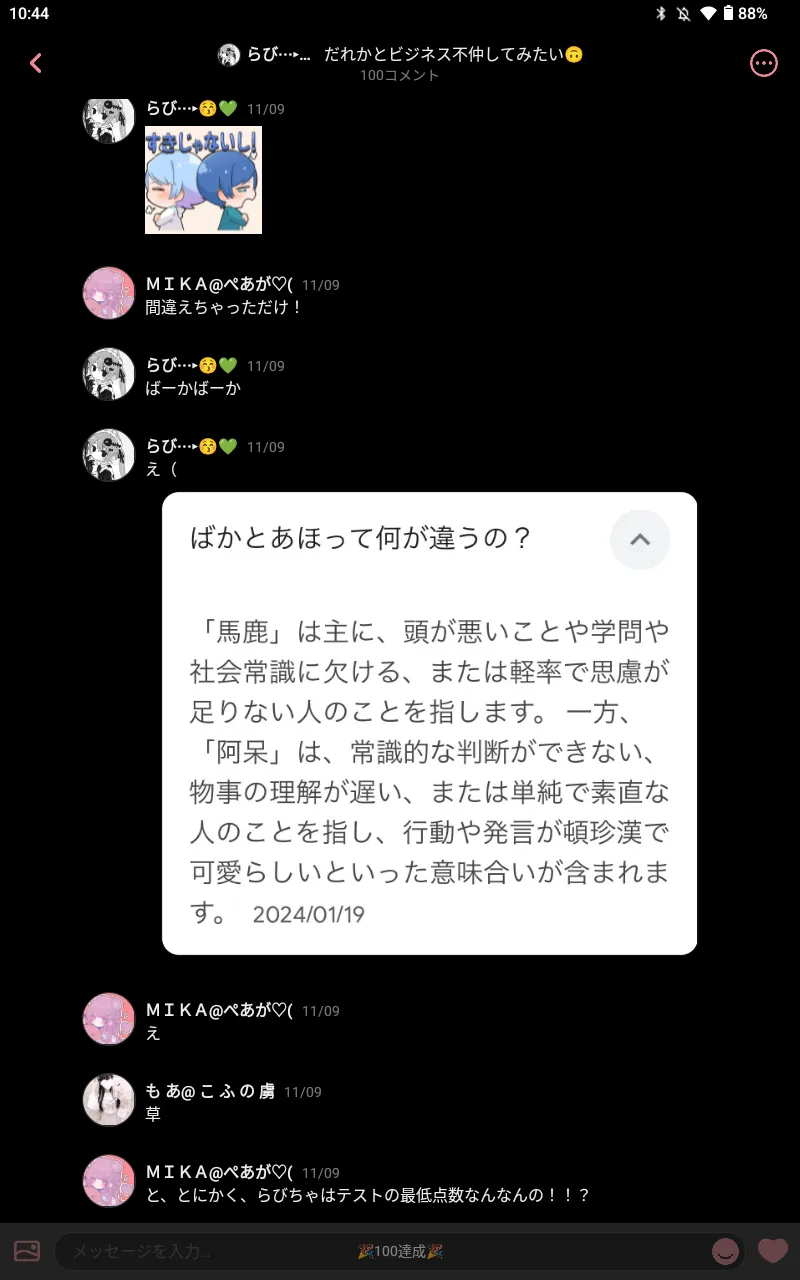Open the sticker image reading すきじゃないし!

click(203, 180)
